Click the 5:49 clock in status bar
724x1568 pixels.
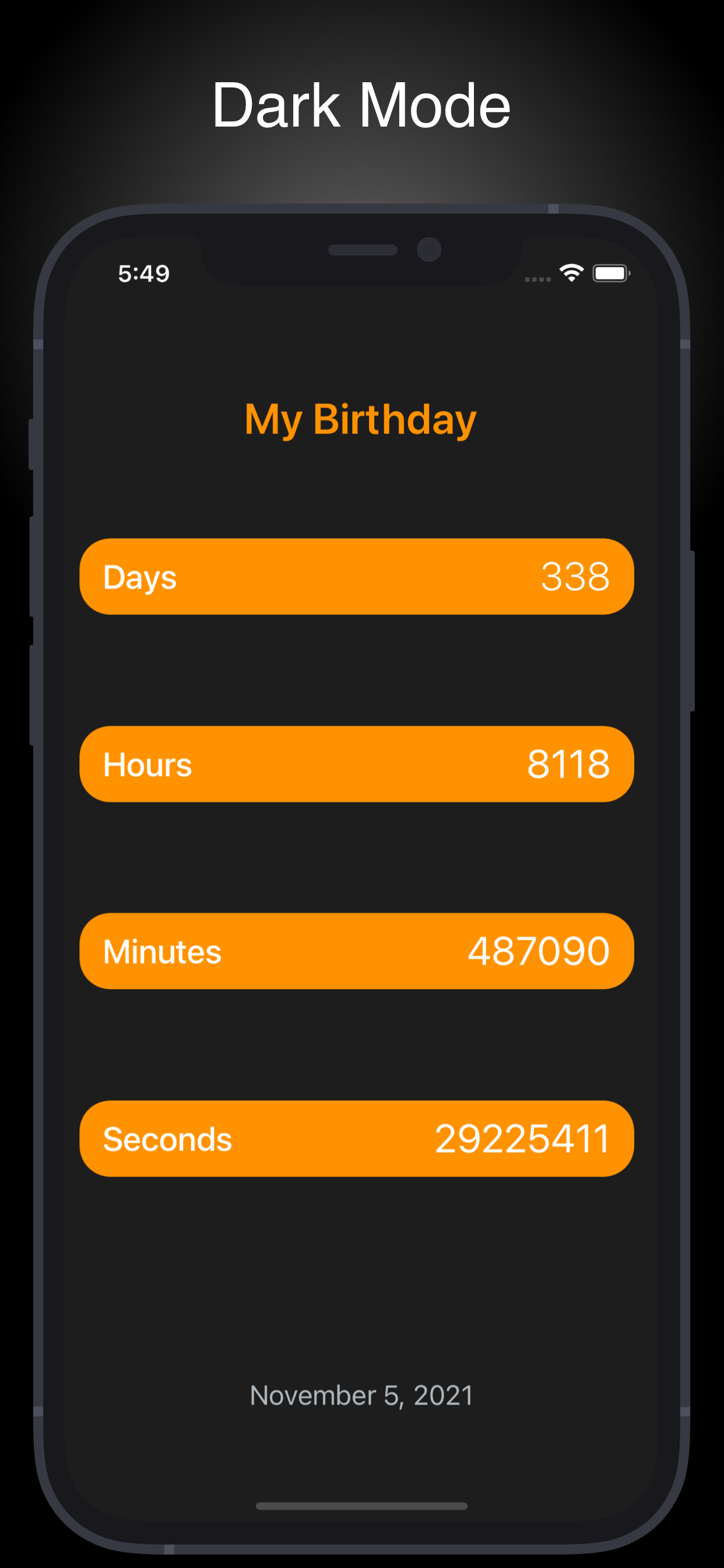pyautogui.click(x=144, y=274)
